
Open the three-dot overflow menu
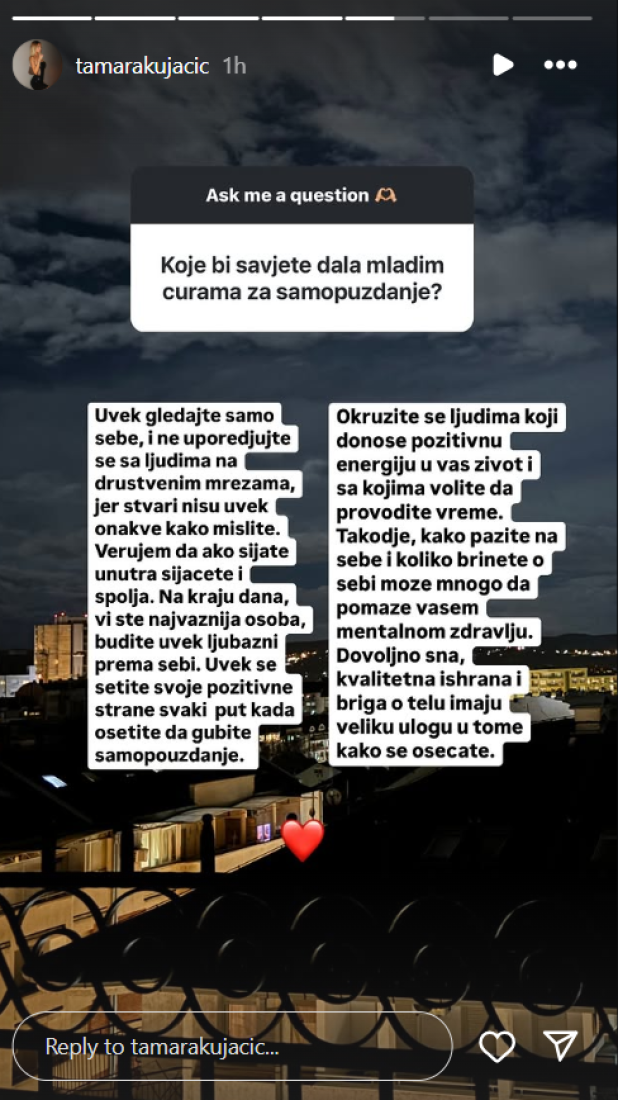pyautogui.click(x=560, y=66)
